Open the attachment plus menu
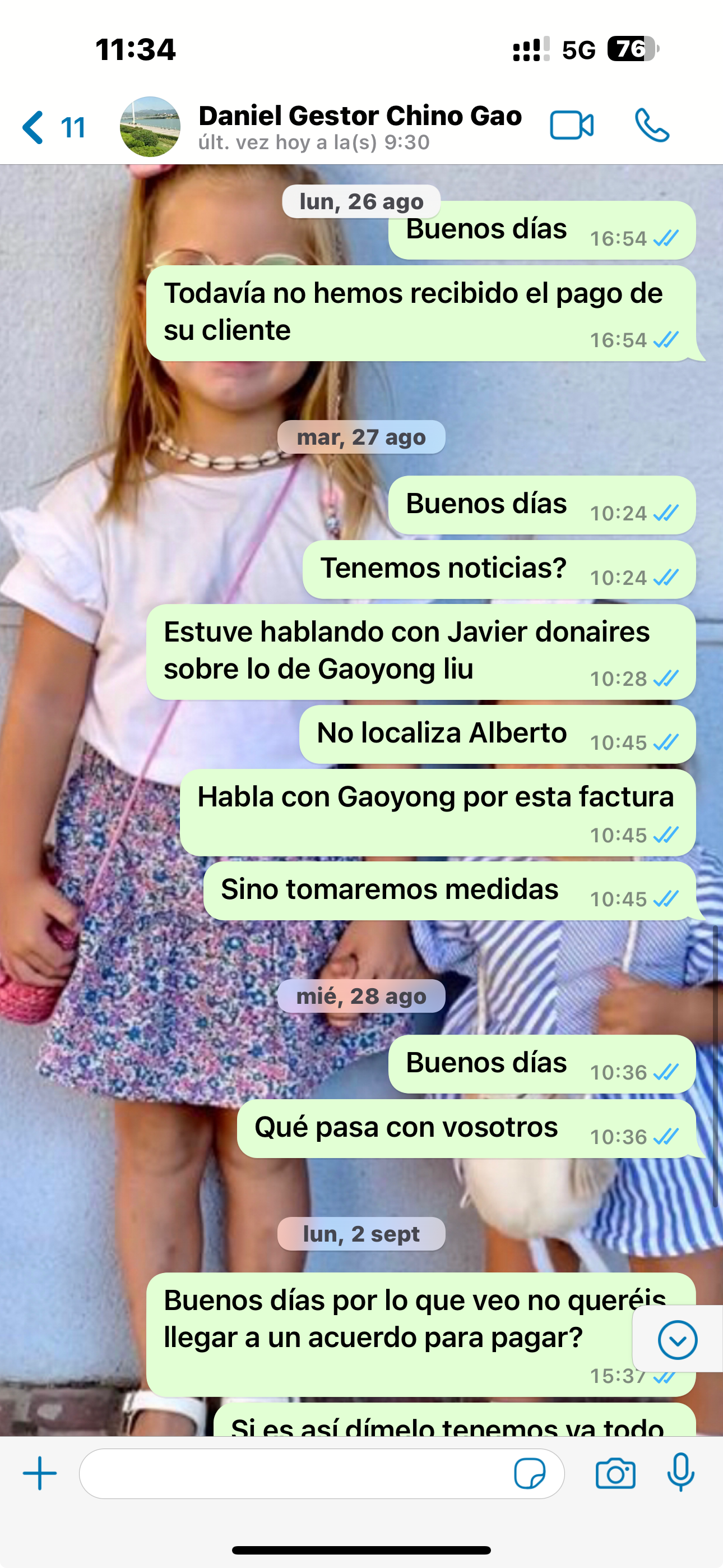 pos(40,1473)
